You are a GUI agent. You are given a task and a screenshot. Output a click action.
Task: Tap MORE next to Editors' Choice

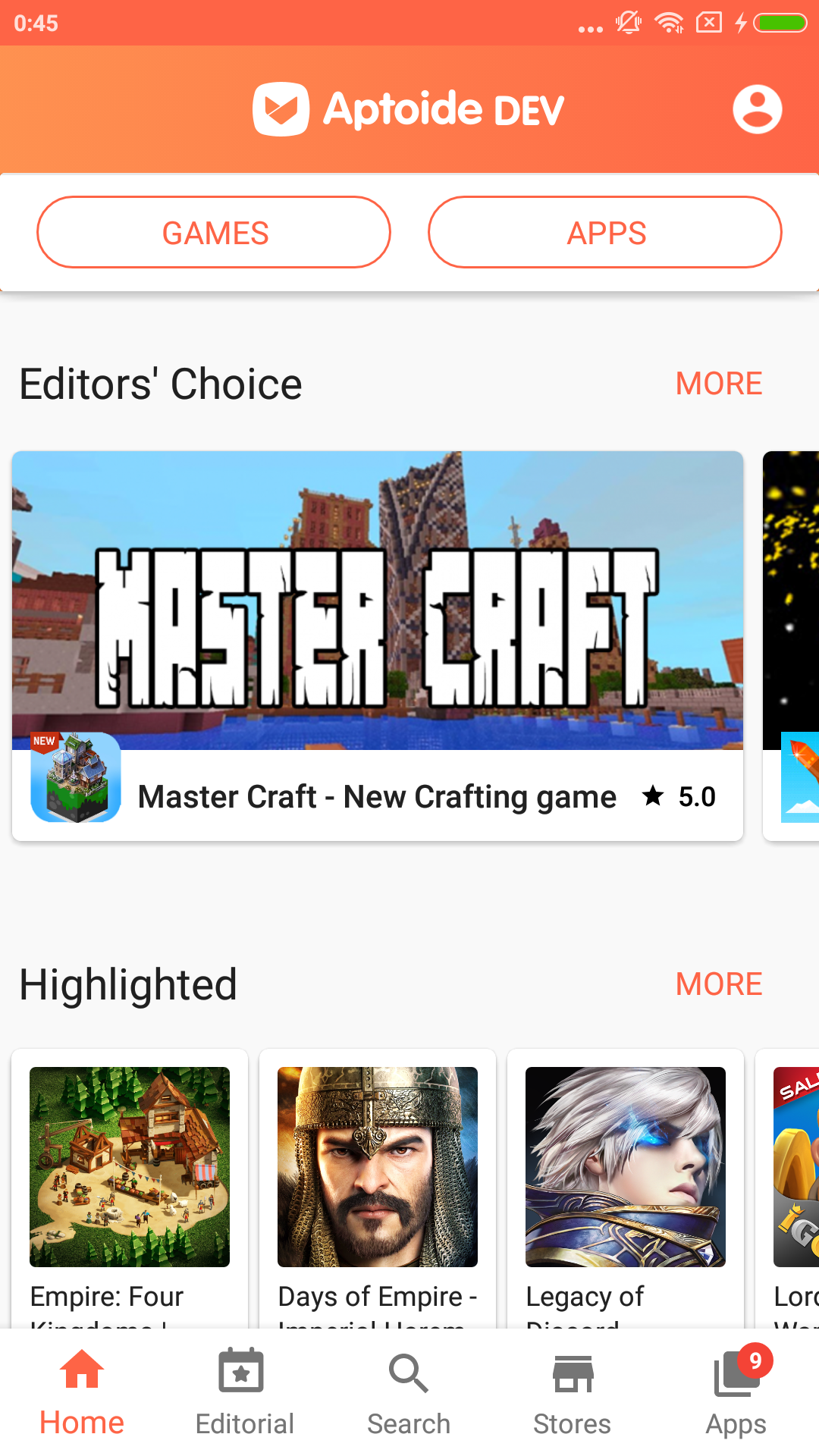pos(718,384)
